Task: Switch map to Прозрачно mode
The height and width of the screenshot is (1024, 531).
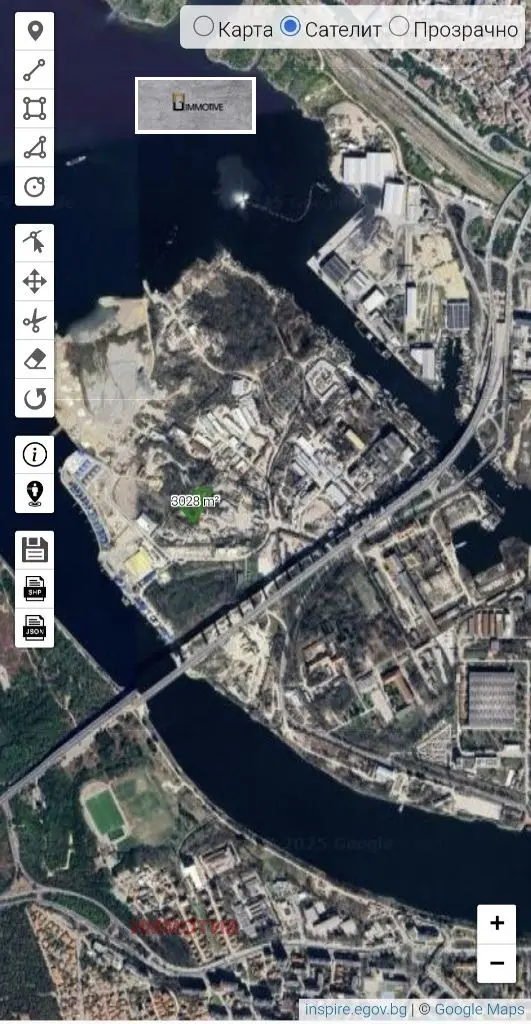Action: [x=398, y=26]
